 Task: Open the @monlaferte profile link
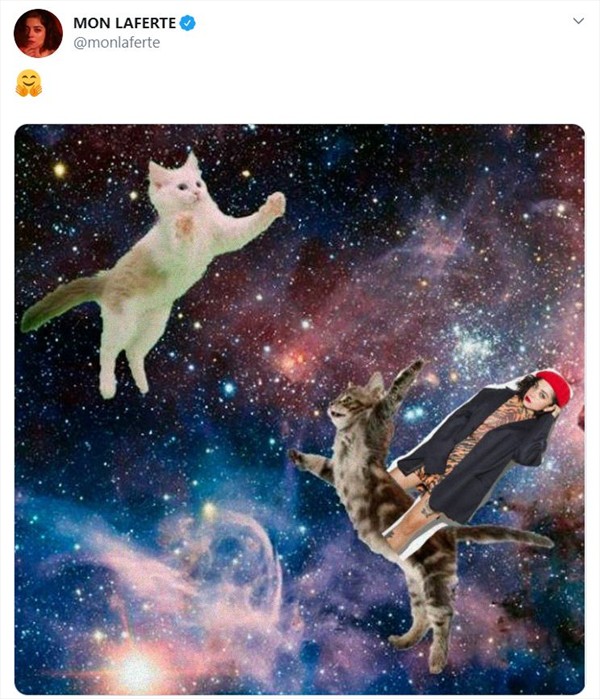point(116,42)
